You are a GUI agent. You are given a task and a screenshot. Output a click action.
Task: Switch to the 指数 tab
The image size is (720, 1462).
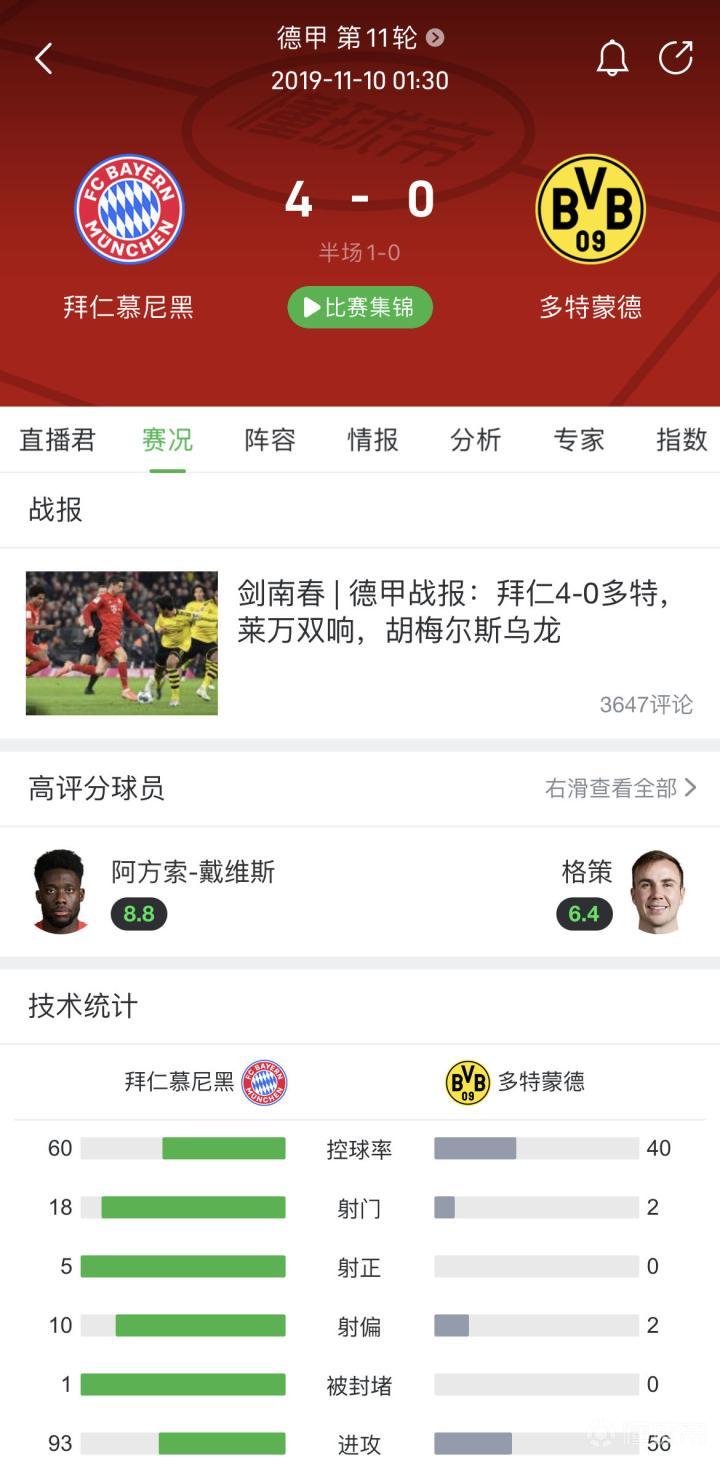681,440
